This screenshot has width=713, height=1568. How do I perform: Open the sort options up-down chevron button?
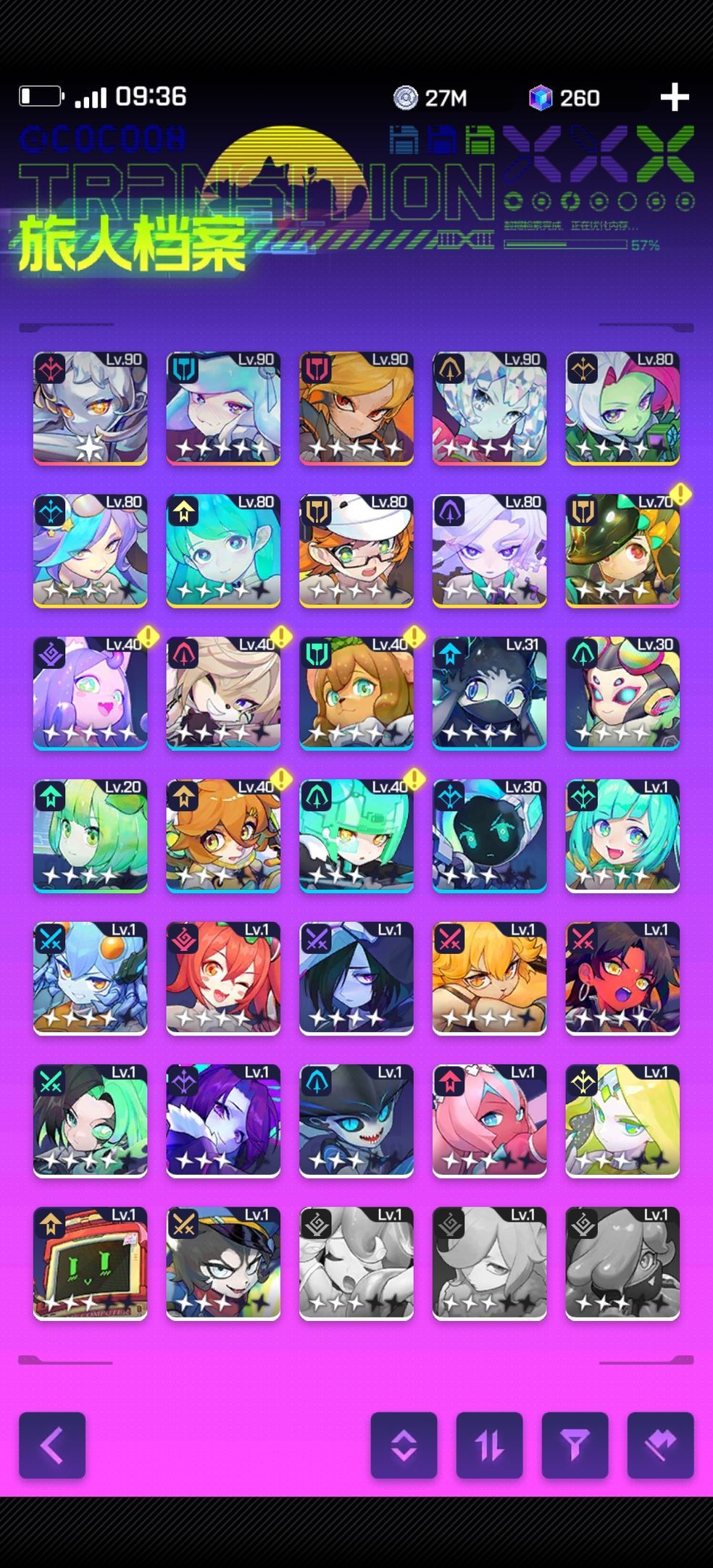pos(404,1445)
